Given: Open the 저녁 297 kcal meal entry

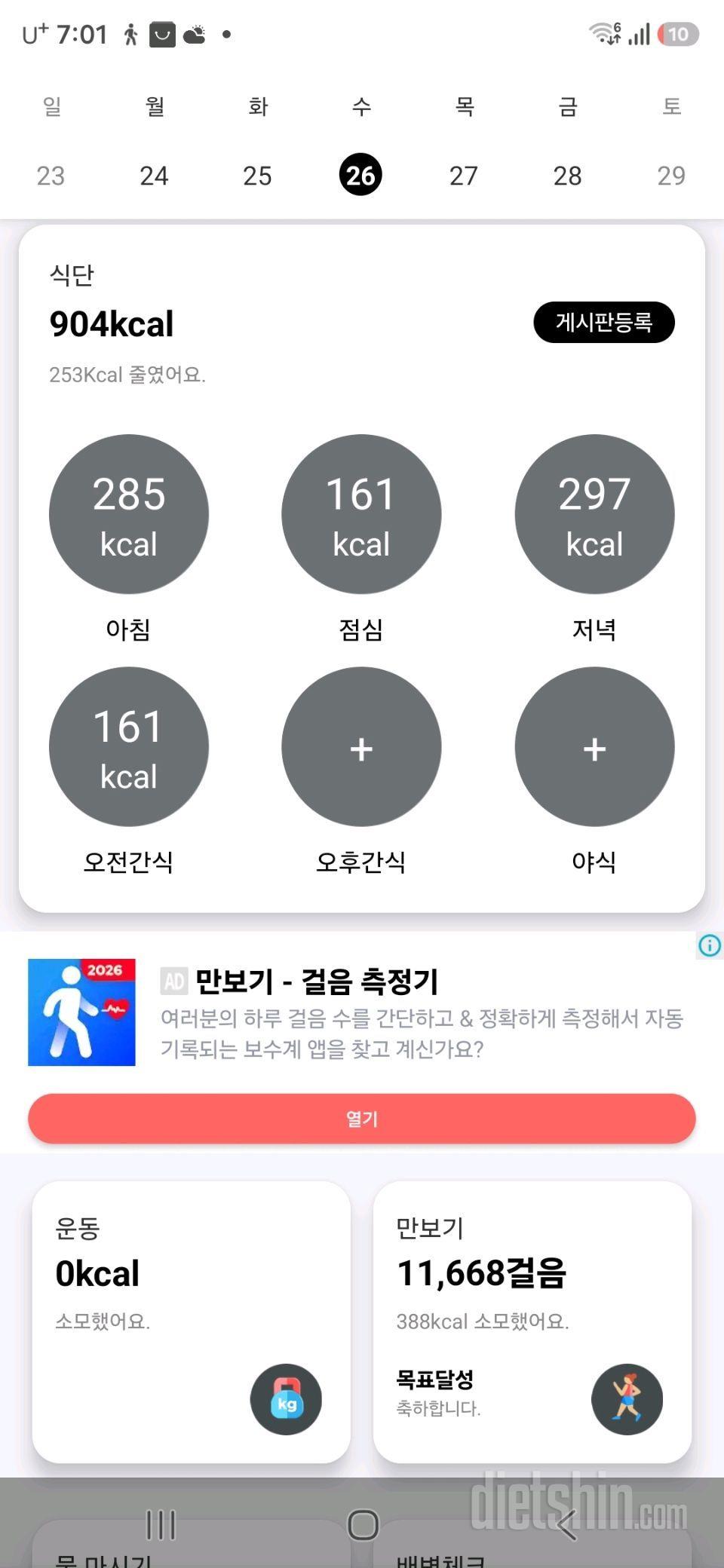Looking at the screenshot, I should point(594,514).
